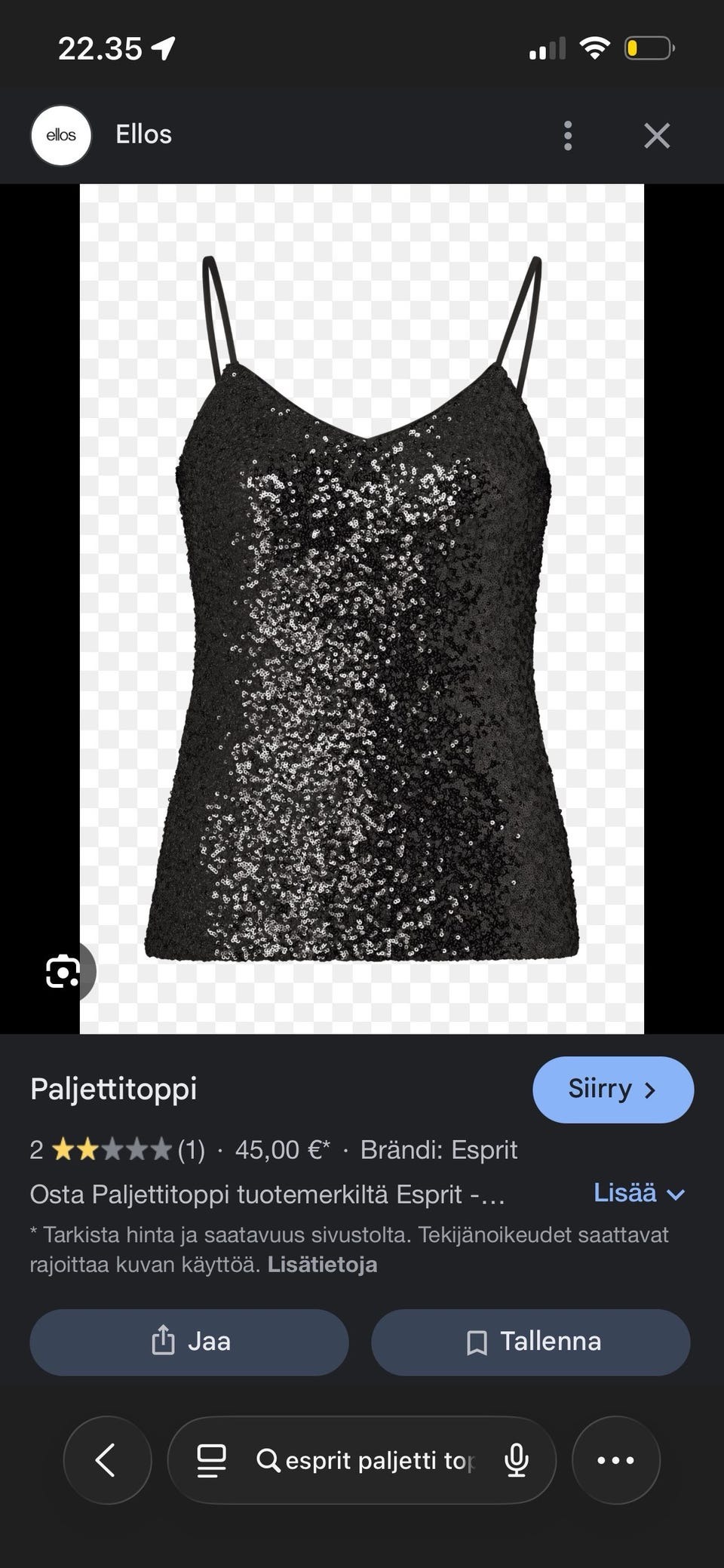
Task: Search this image with Lens
Action: (x=62, y=971)
